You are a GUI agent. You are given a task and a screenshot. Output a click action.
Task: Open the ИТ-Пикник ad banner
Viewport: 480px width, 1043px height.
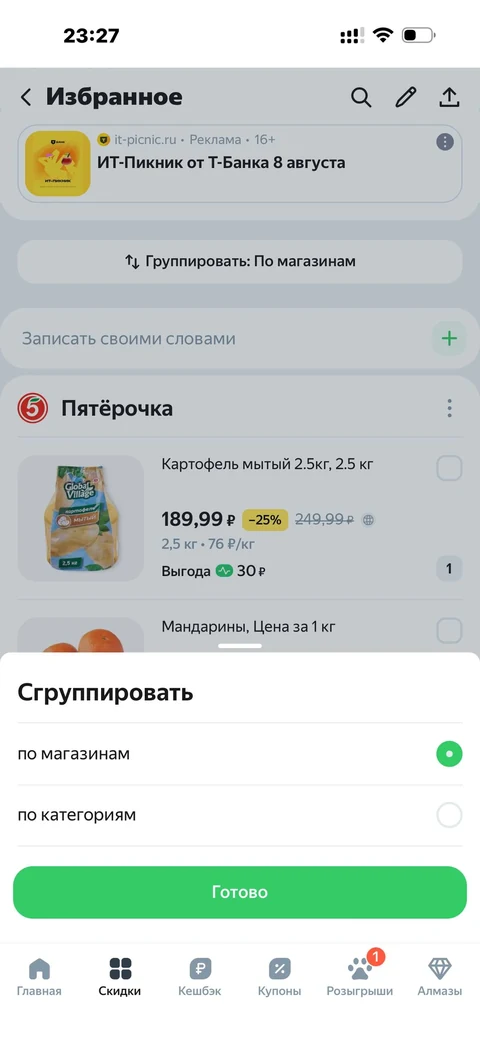coord(239,164)
